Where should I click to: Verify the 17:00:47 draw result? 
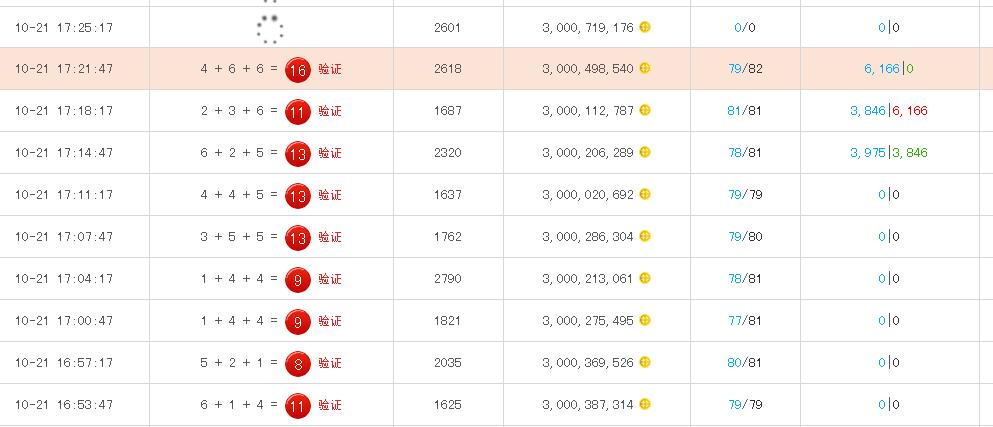(330, 321)
